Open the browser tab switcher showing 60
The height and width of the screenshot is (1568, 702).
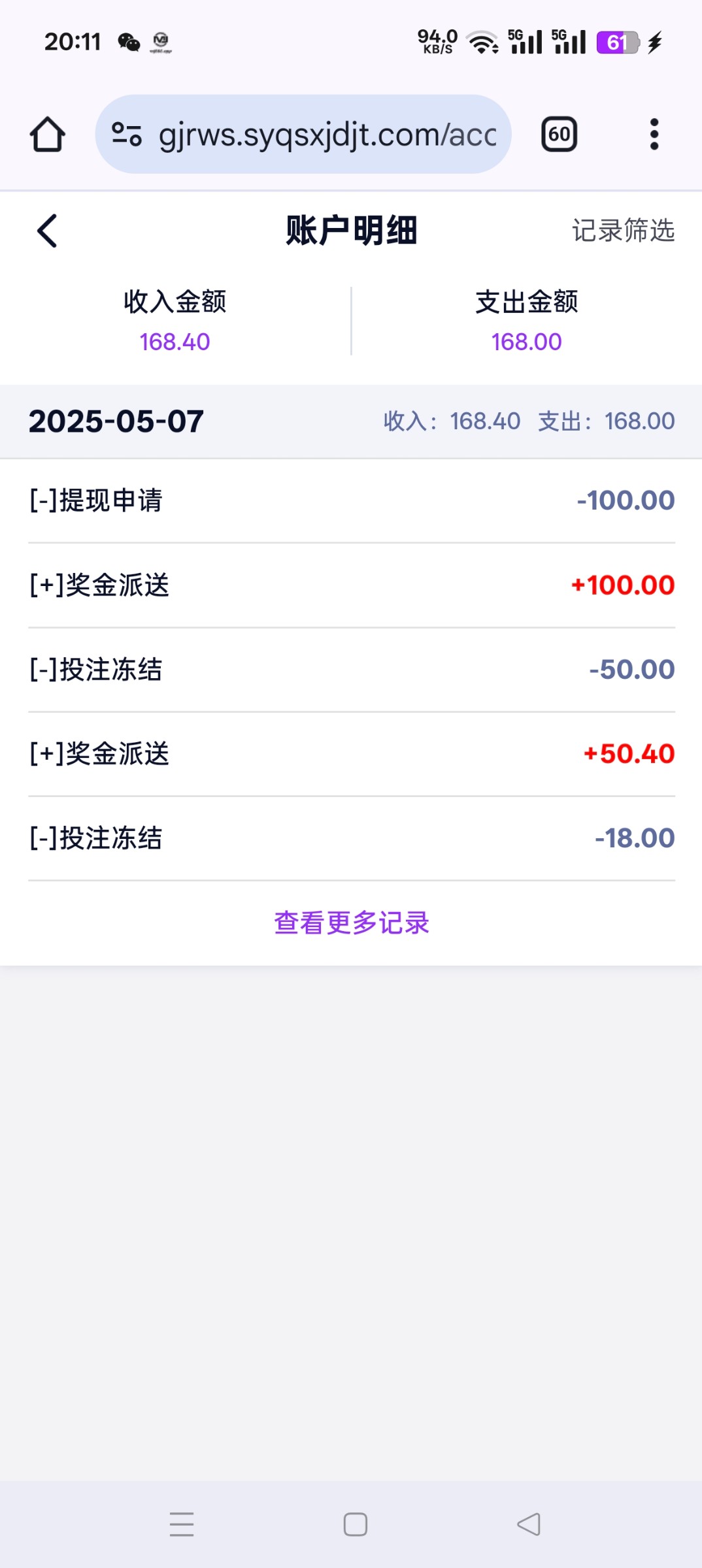pos(559,135)
